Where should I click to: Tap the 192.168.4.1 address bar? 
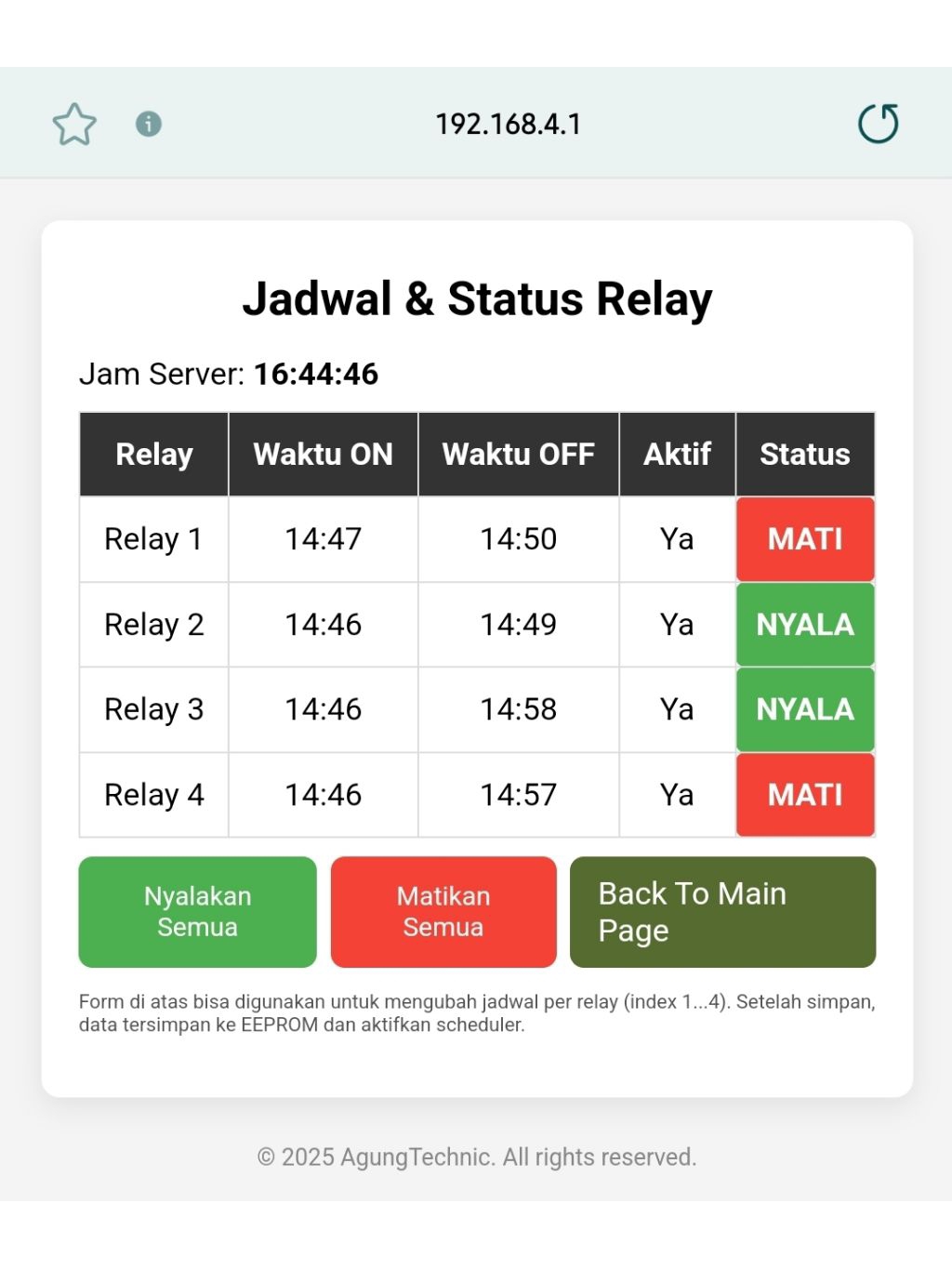[508, 124]
